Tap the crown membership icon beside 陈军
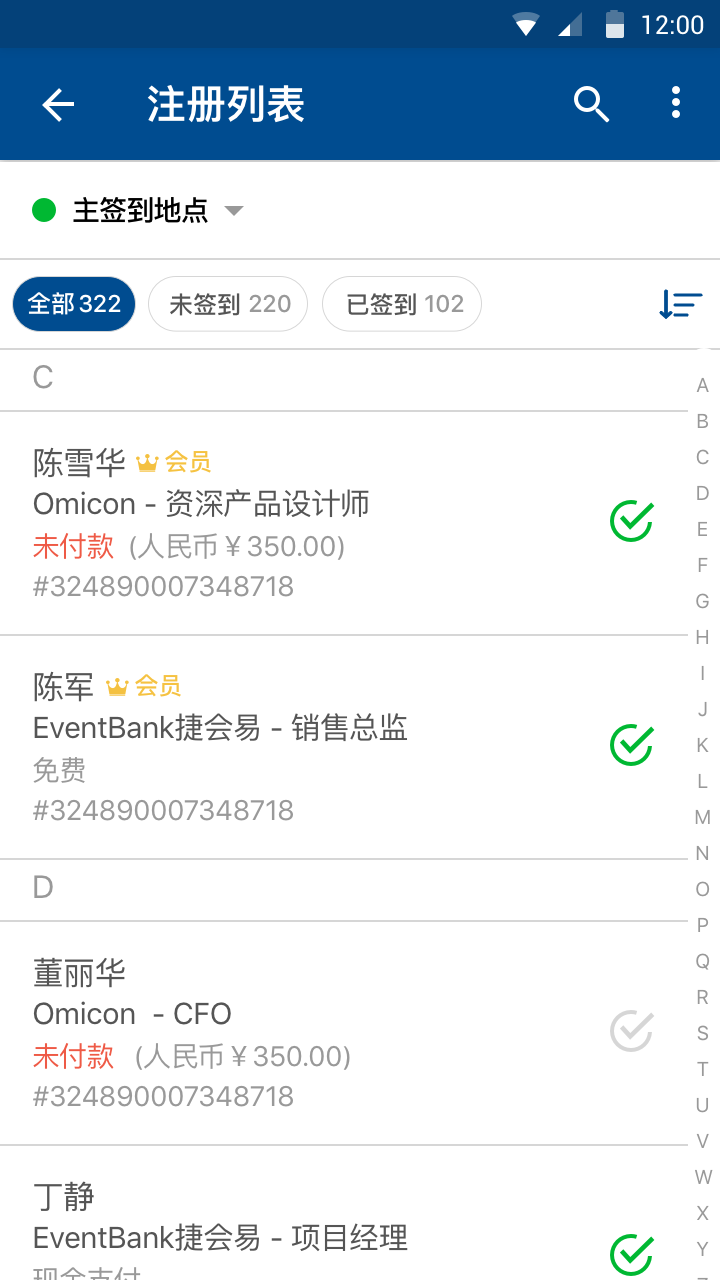 click(119, 686)
